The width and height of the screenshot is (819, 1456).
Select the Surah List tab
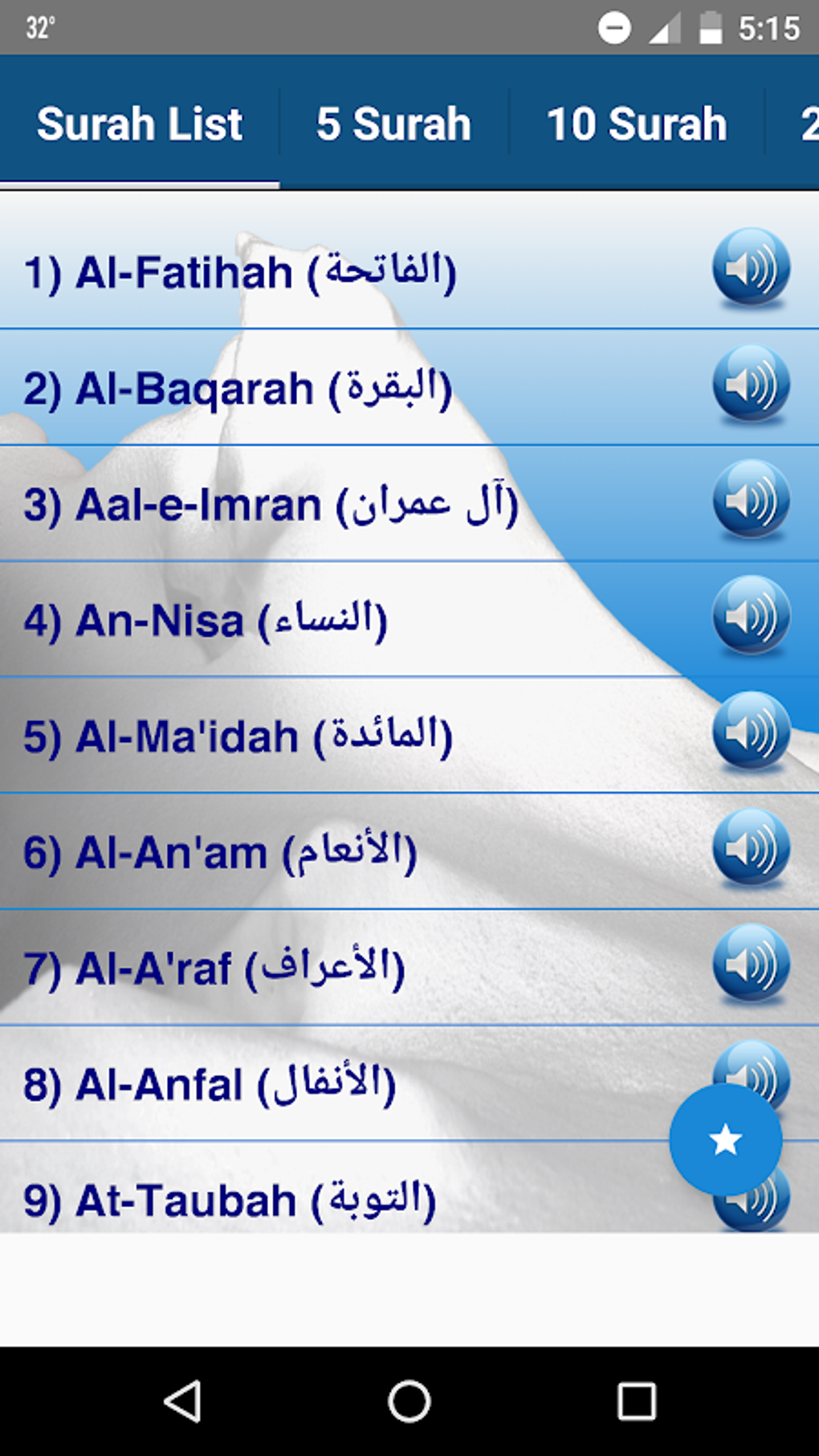coord(140,124)
